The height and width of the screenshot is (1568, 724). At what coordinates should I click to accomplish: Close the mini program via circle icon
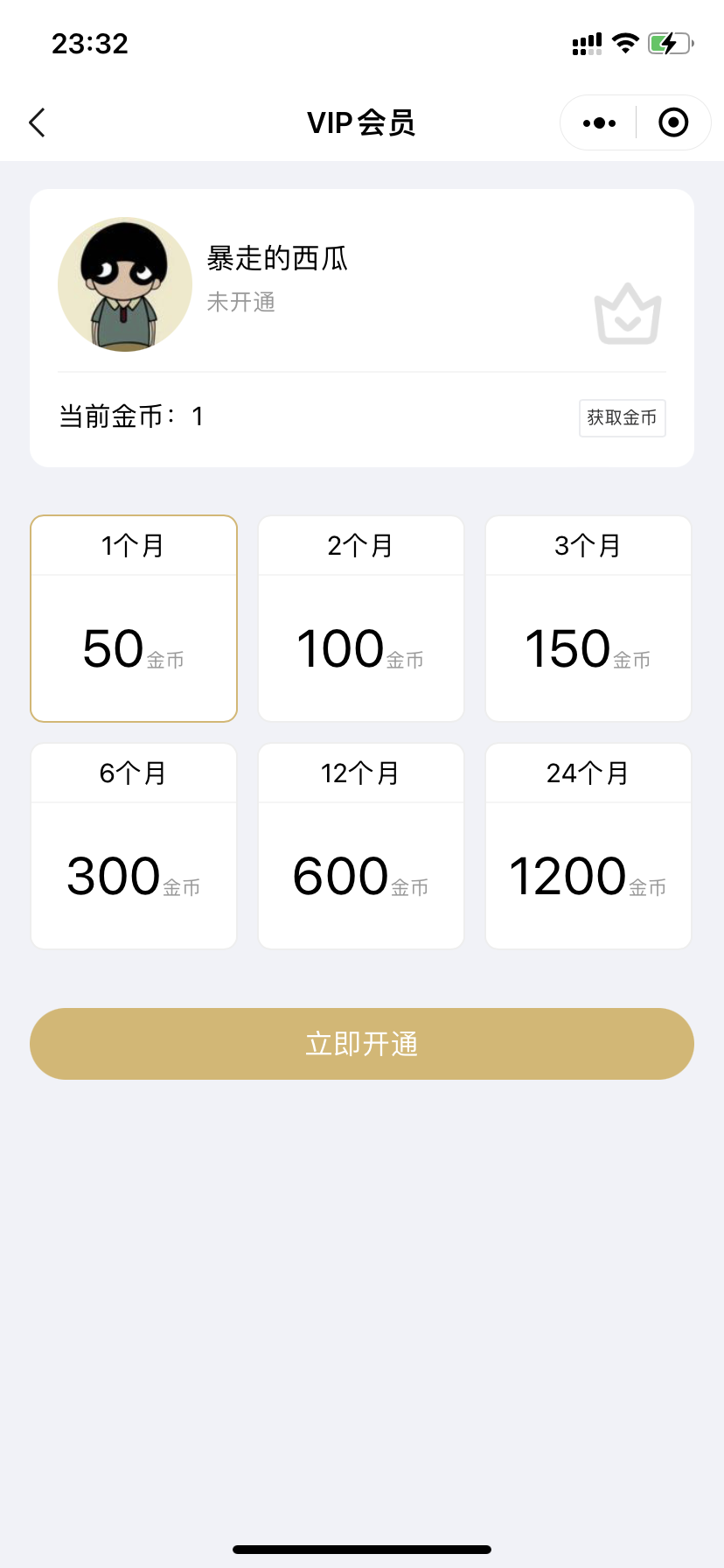coord(672,122)
